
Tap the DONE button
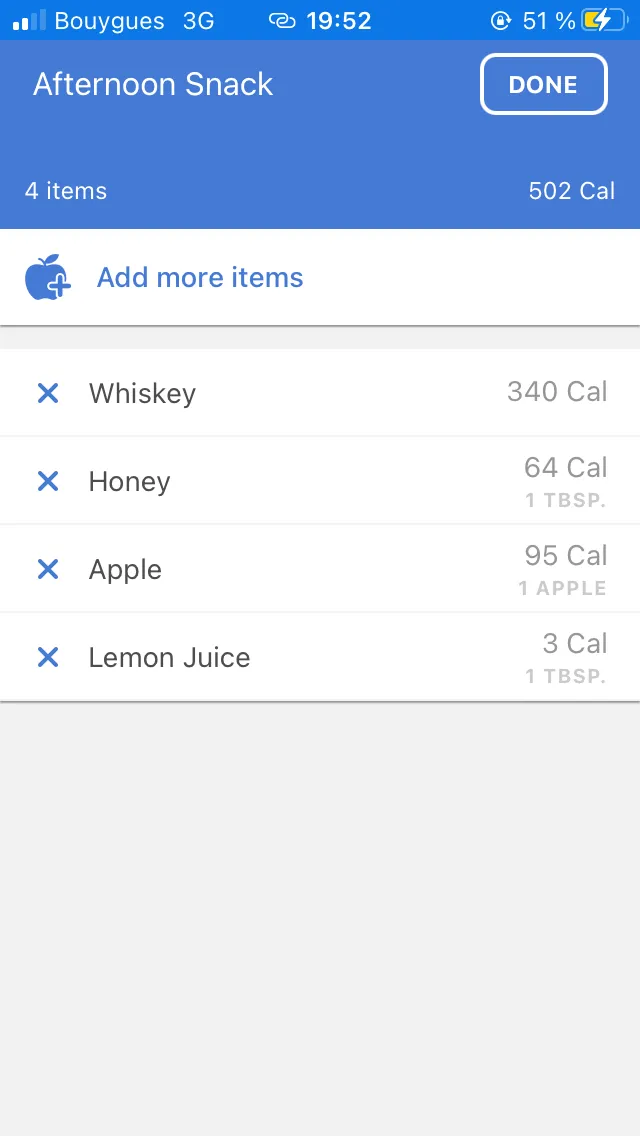[543, 85]
